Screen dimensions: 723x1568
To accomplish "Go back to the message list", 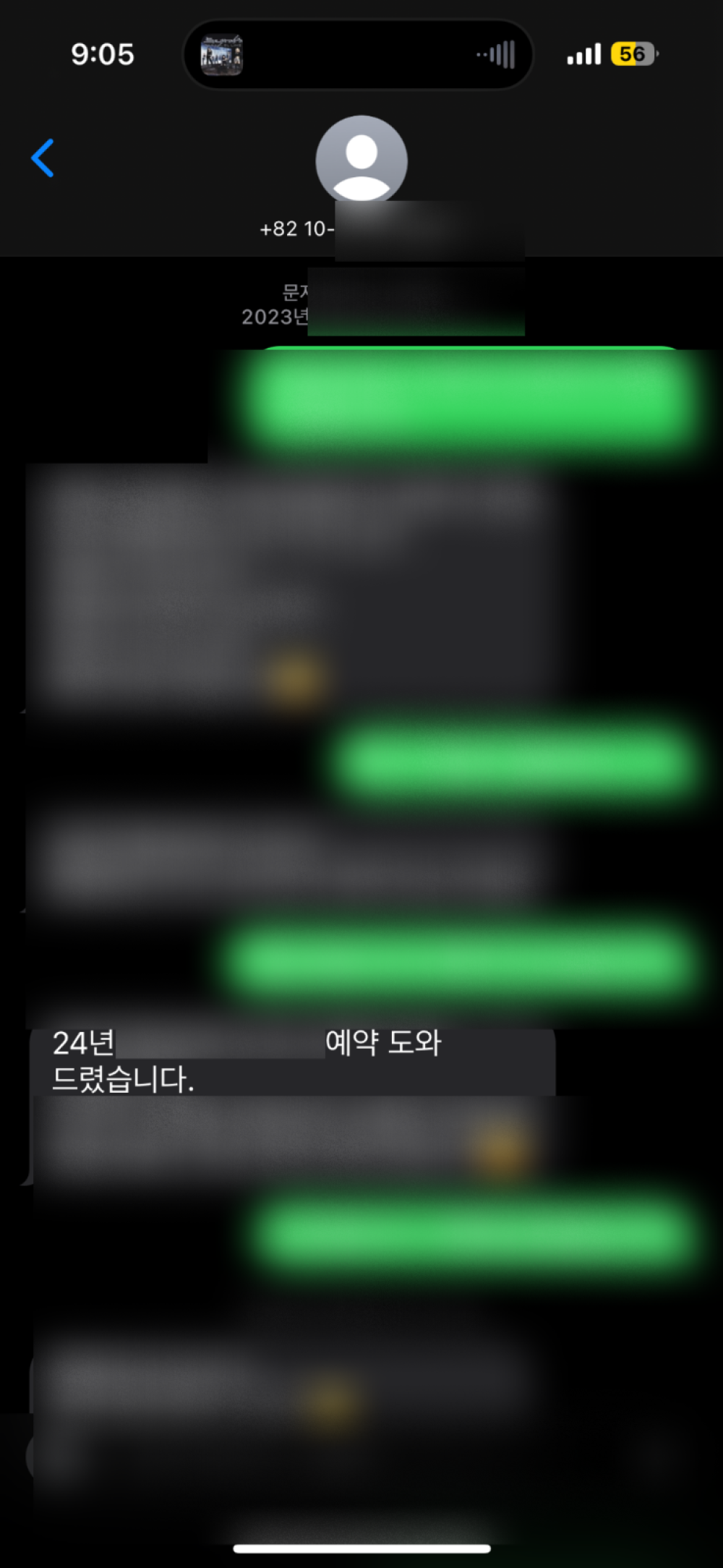I will point(43,158).
